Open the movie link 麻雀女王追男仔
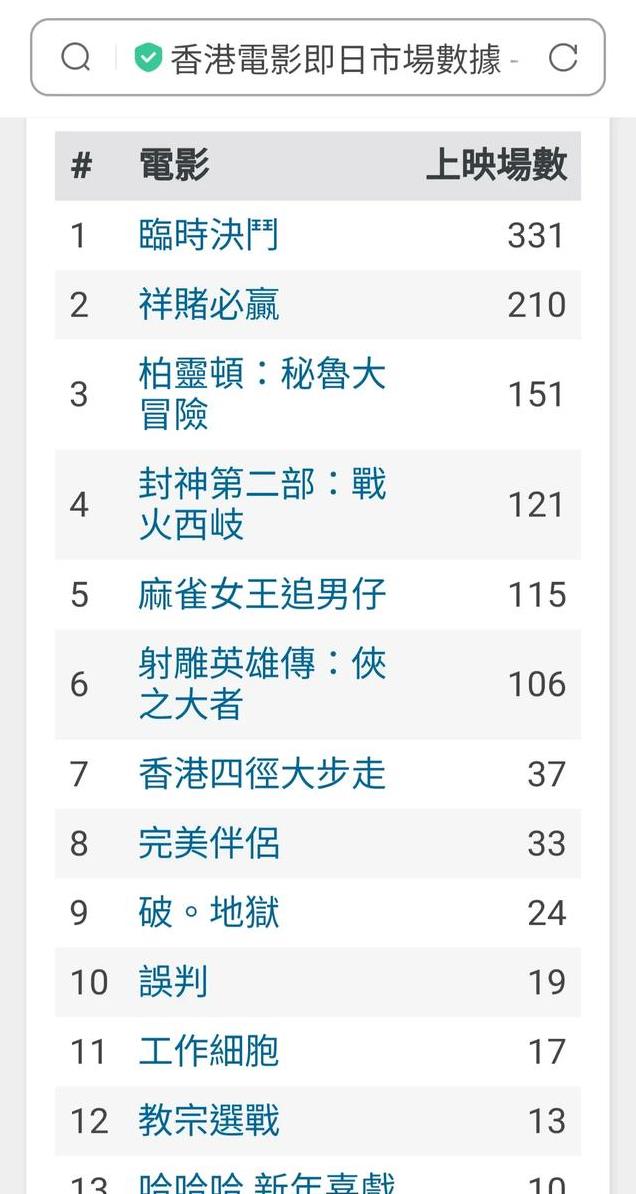This screenshot has width=636, height=1194. (x=262, y=595)
